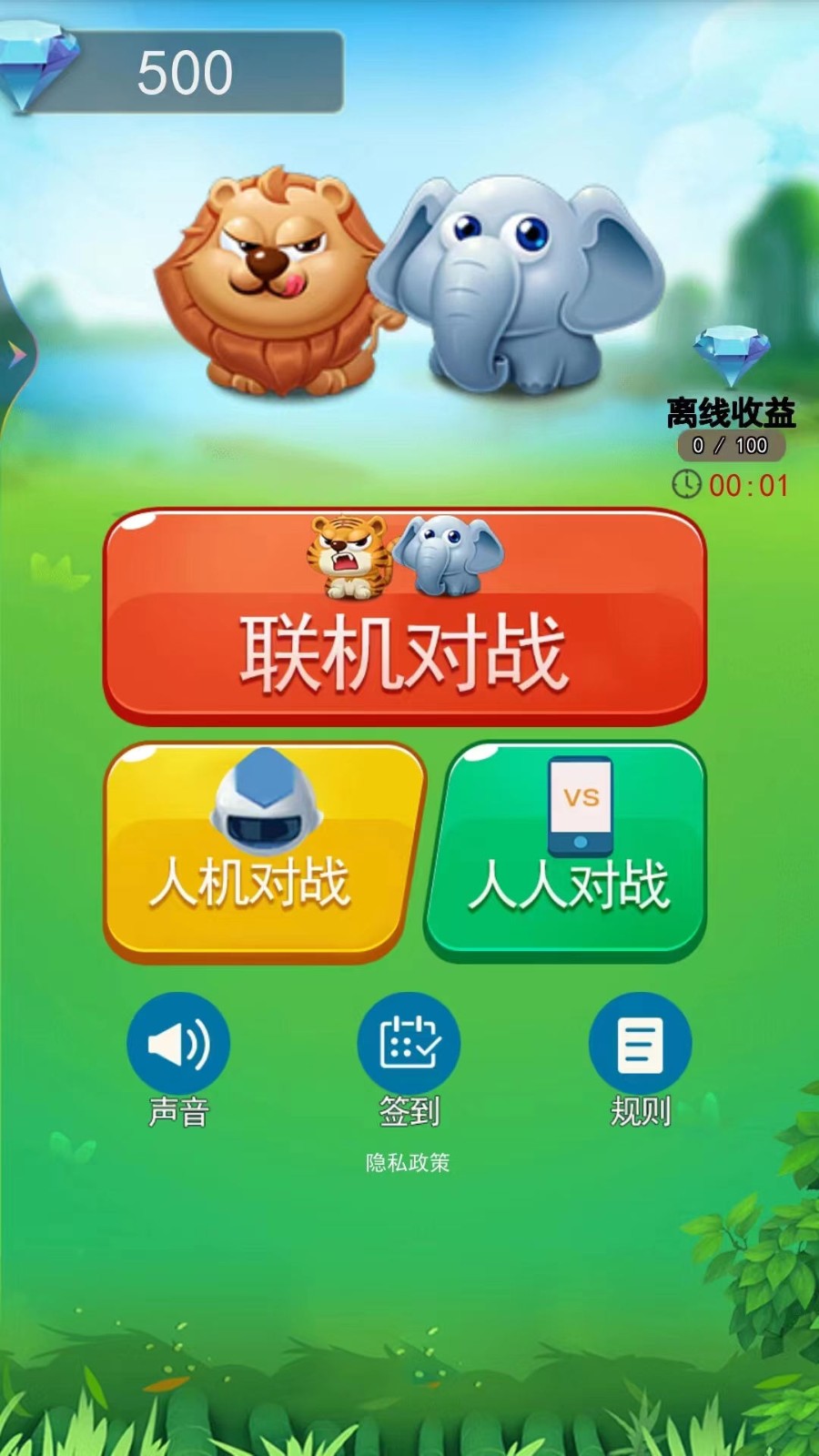View the 规则 game rules

coord(640,1044)
